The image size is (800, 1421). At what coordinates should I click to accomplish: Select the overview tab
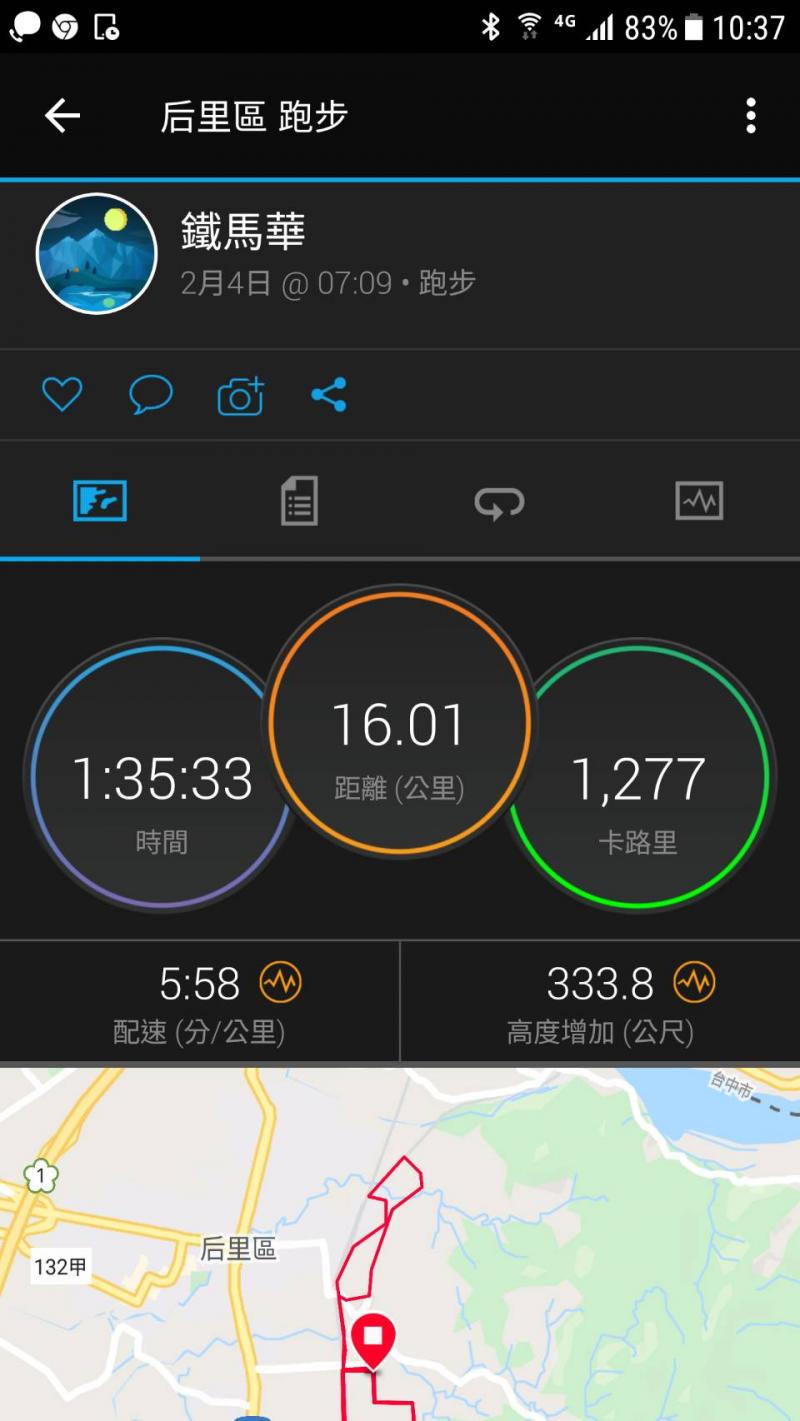coord(100,500)
